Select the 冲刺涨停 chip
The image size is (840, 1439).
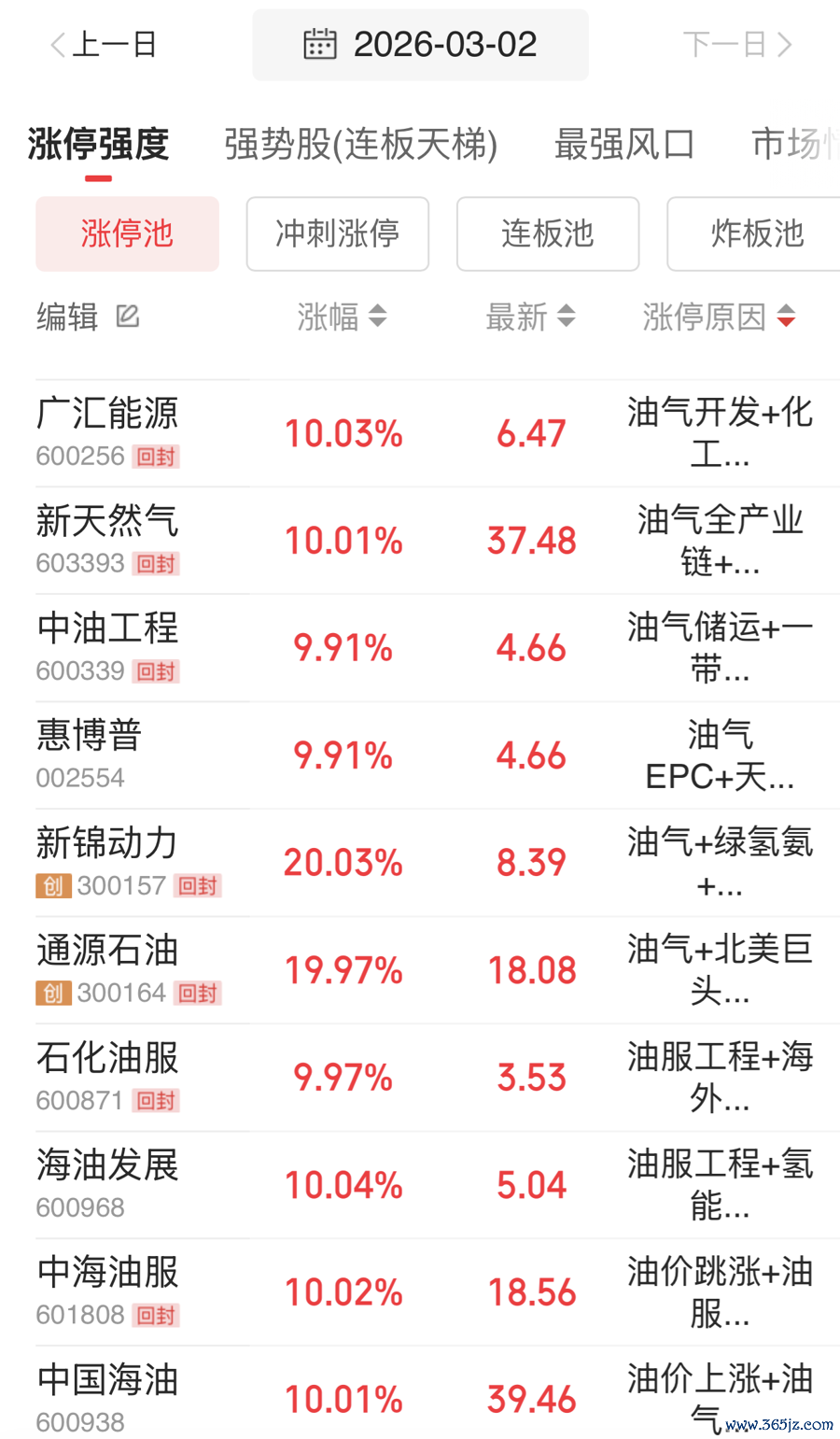click(x=337, y=233)
